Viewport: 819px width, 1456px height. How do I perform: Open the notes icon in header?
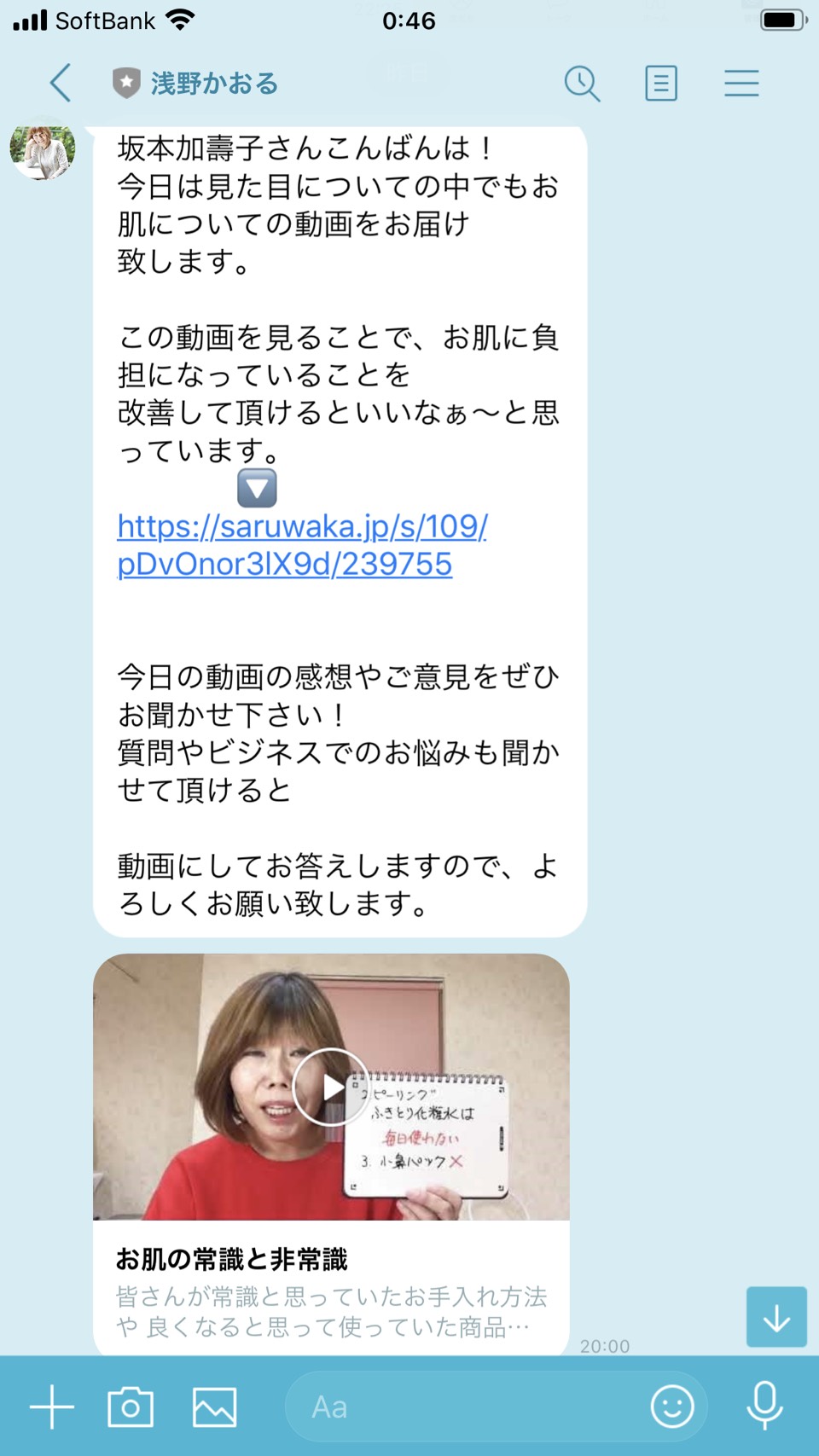pos(661,84)
